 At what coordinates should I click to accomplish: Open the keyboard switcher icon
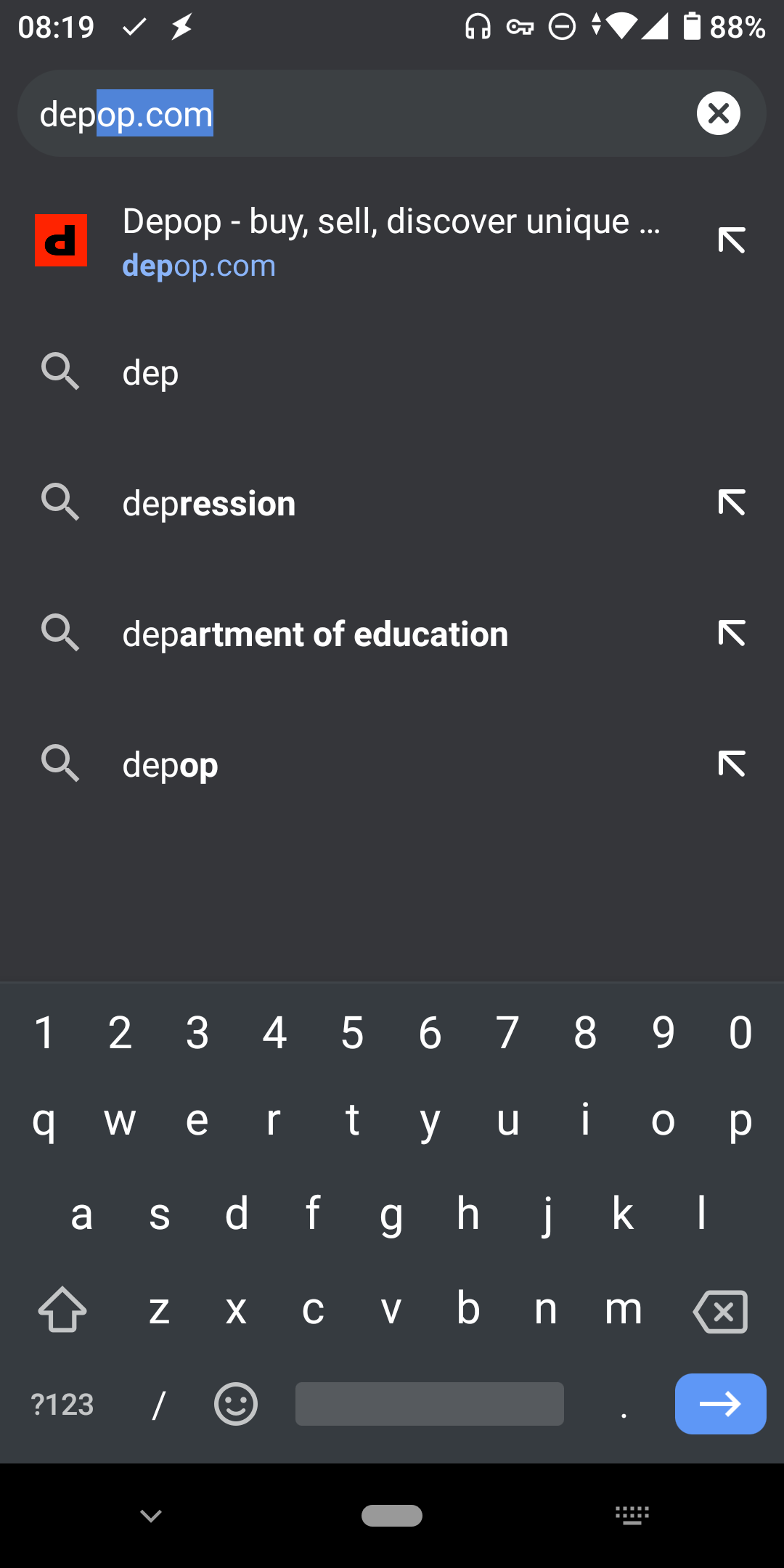pos(632,1516)
